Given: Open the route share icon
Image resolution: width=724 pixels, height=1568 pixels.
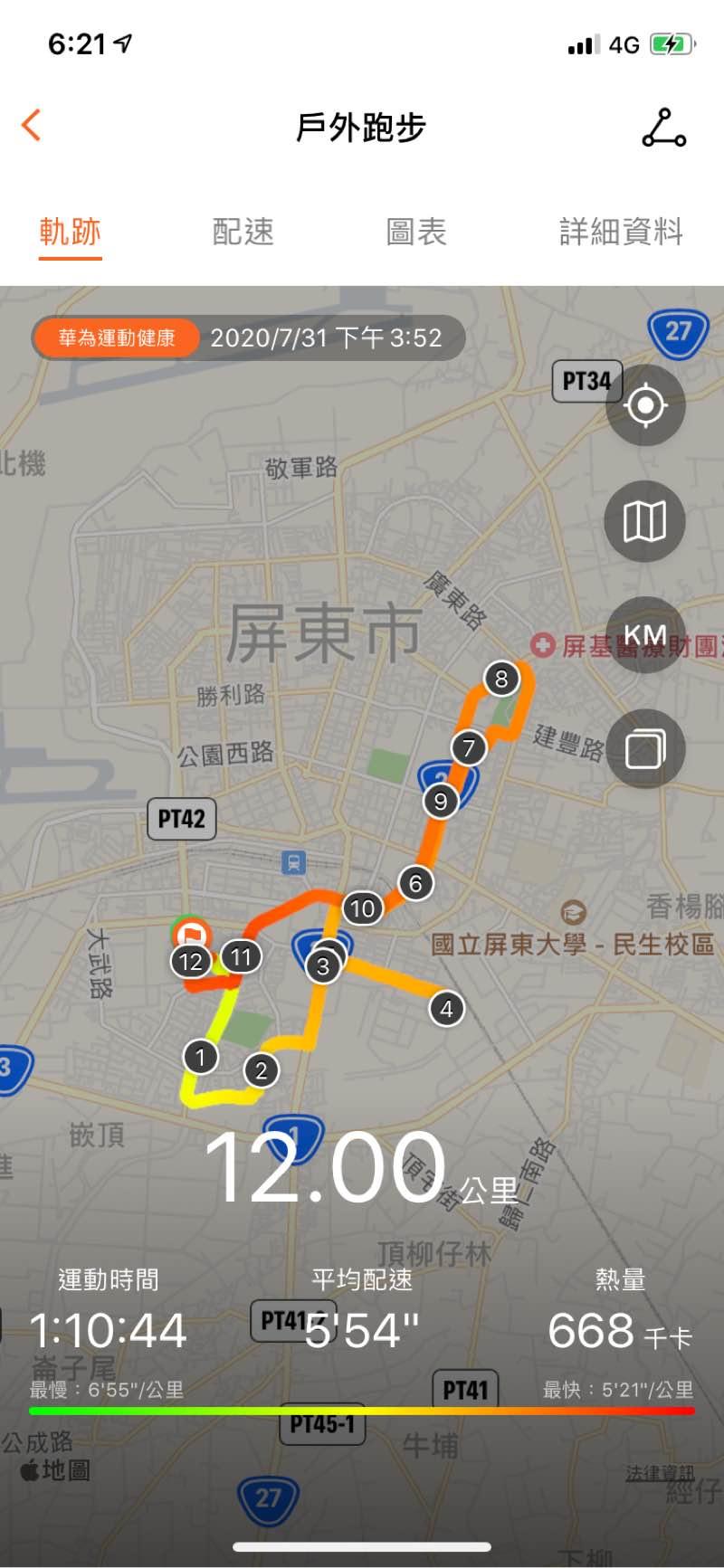Looking at the screenshot, I should (663, 128).
